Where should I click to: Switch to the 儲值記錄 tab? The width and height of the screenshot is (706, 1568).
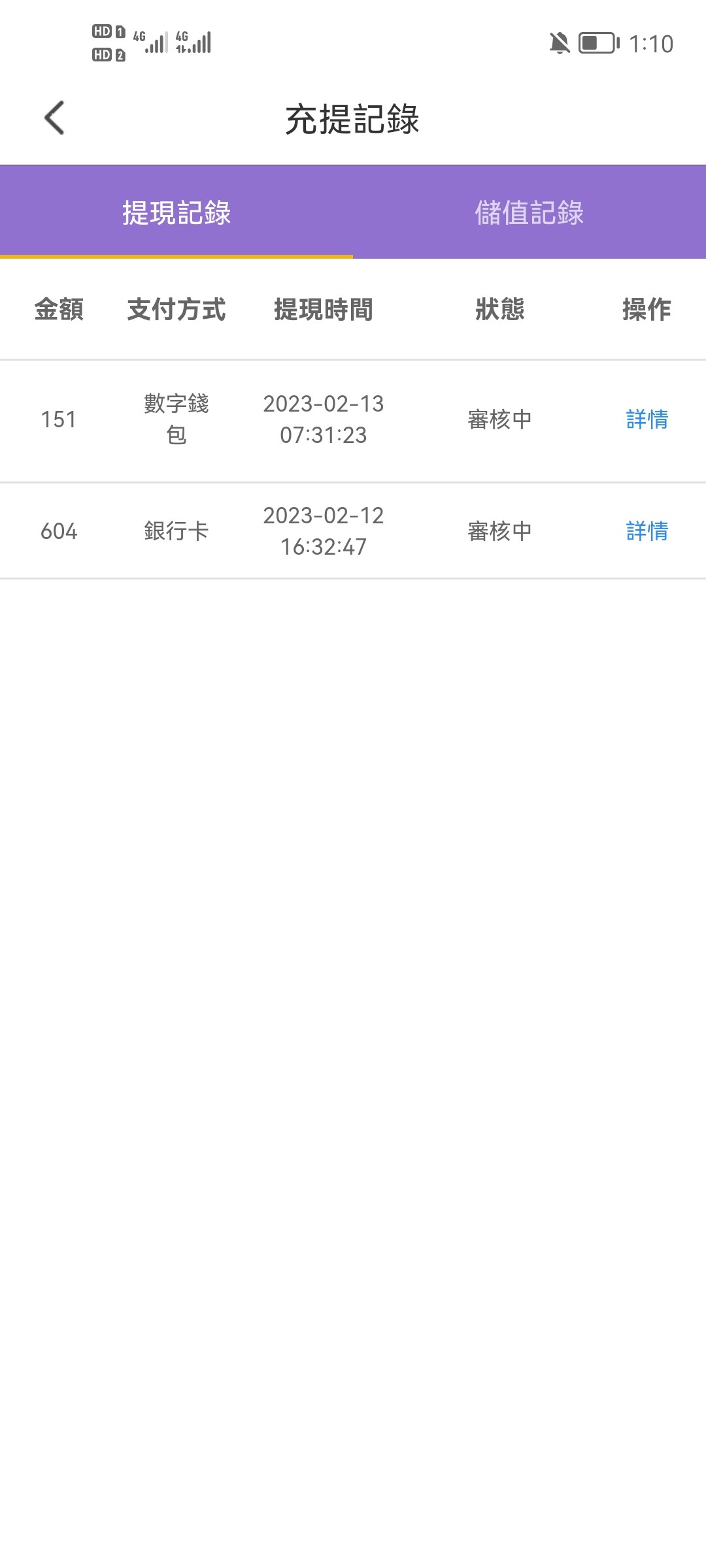click(x=529, y=212)
